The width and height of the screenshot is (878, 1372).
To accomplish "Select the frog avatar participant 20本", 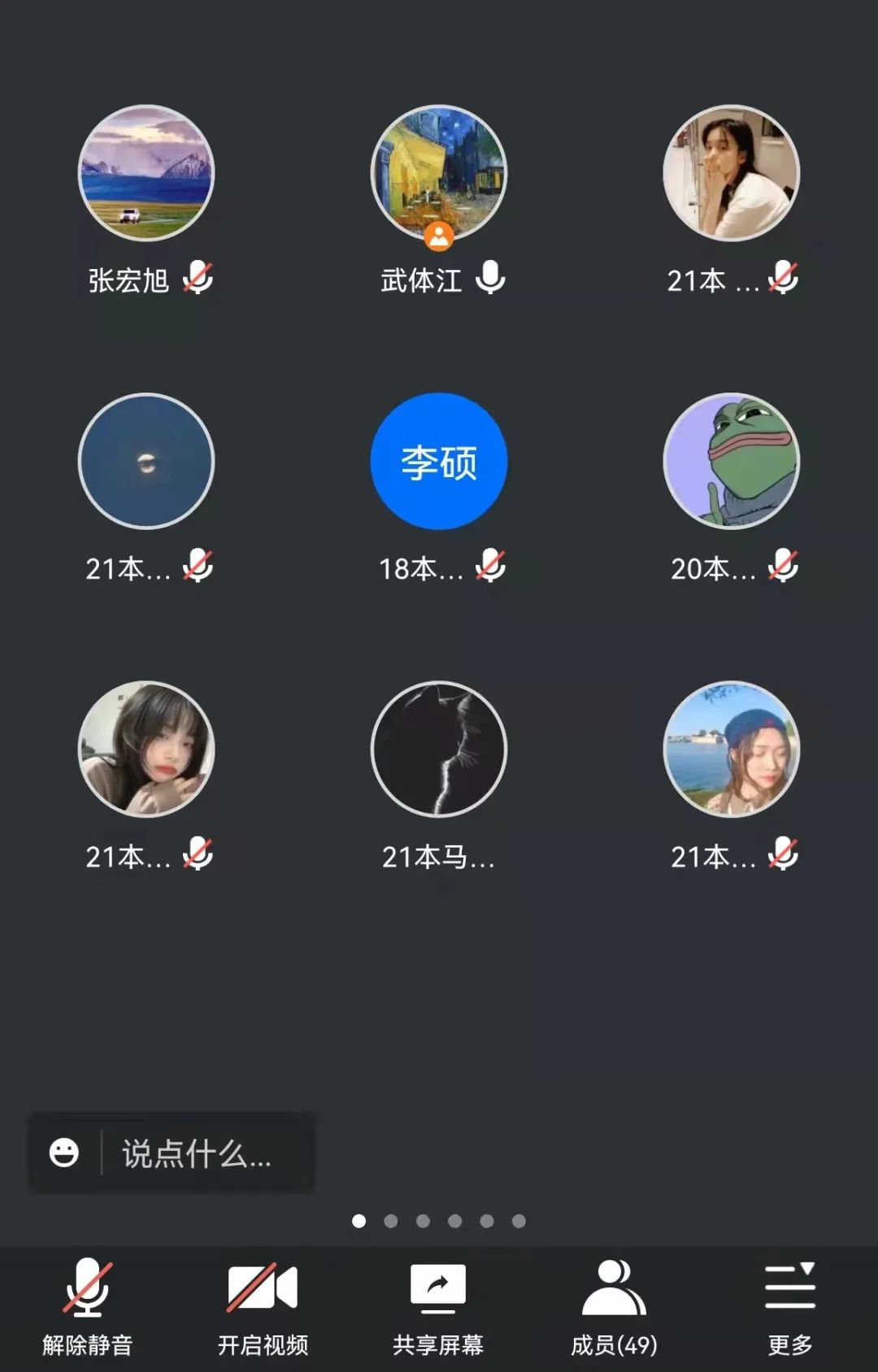I will [x=732, y=461].
